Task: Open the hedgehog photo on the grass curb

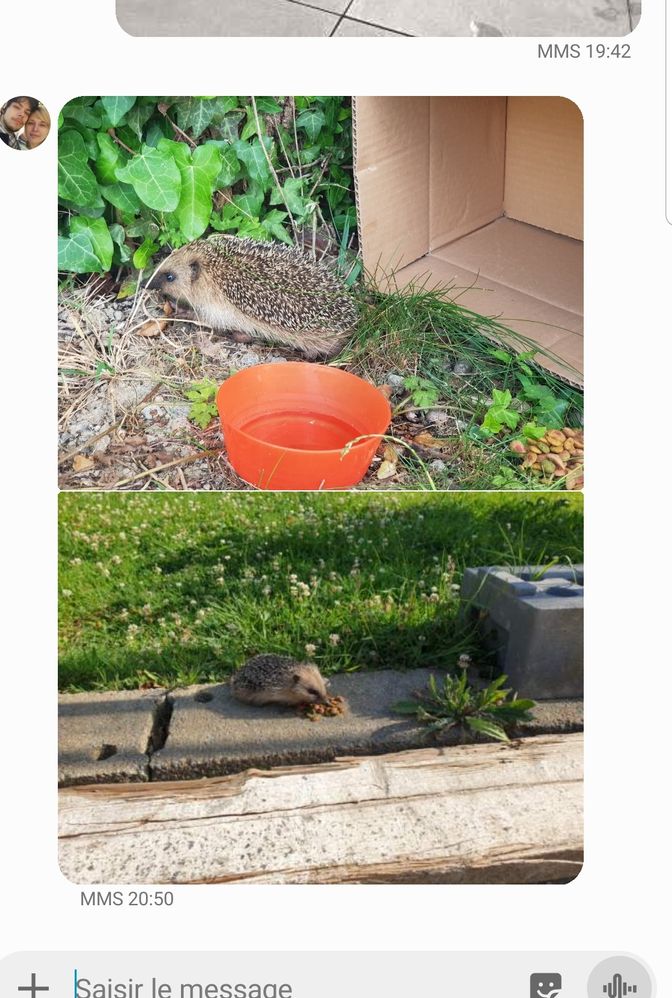Action: 320,687
